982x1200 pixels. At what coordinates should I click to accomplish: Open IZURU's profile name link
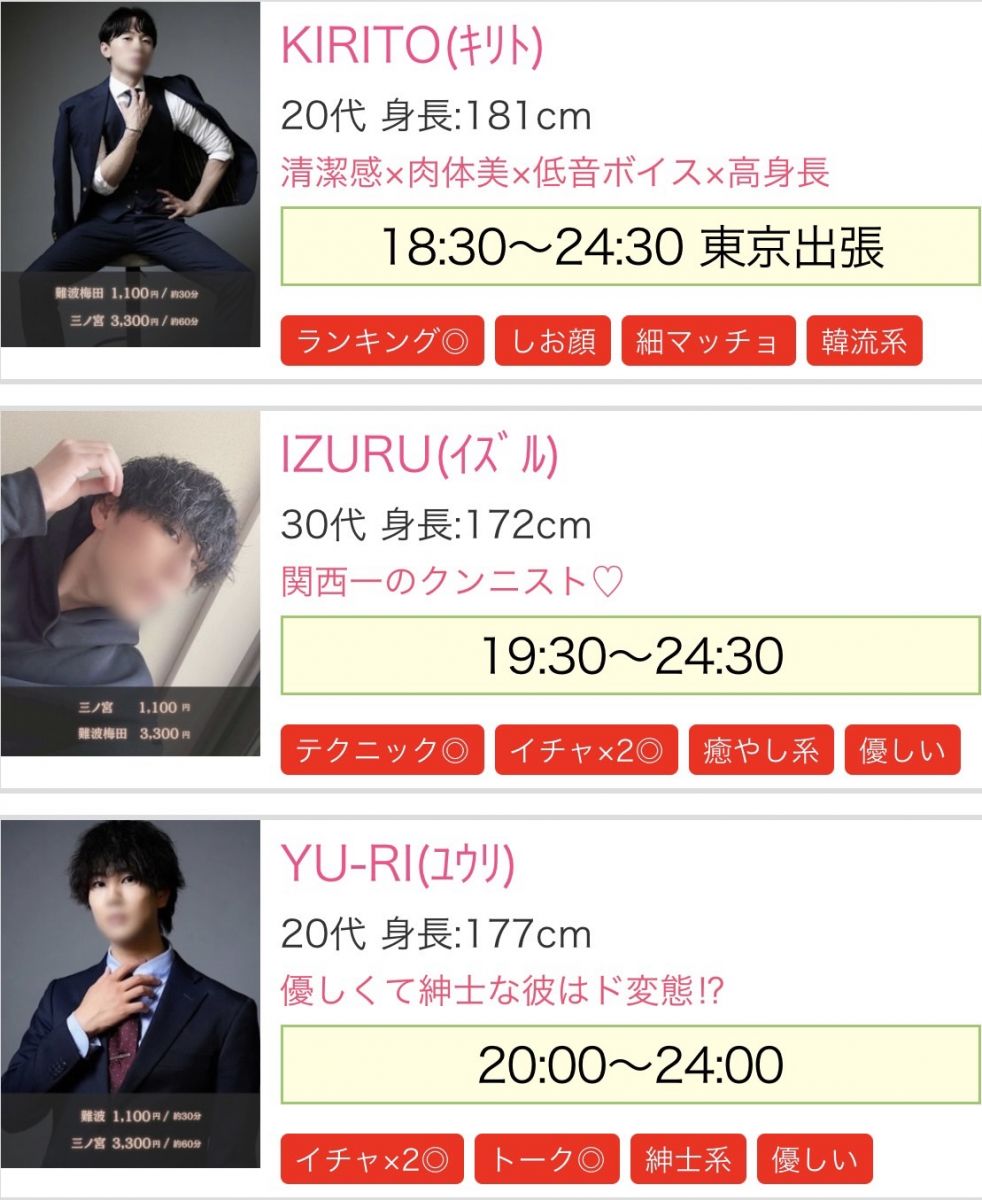click(x=419, y=457)
